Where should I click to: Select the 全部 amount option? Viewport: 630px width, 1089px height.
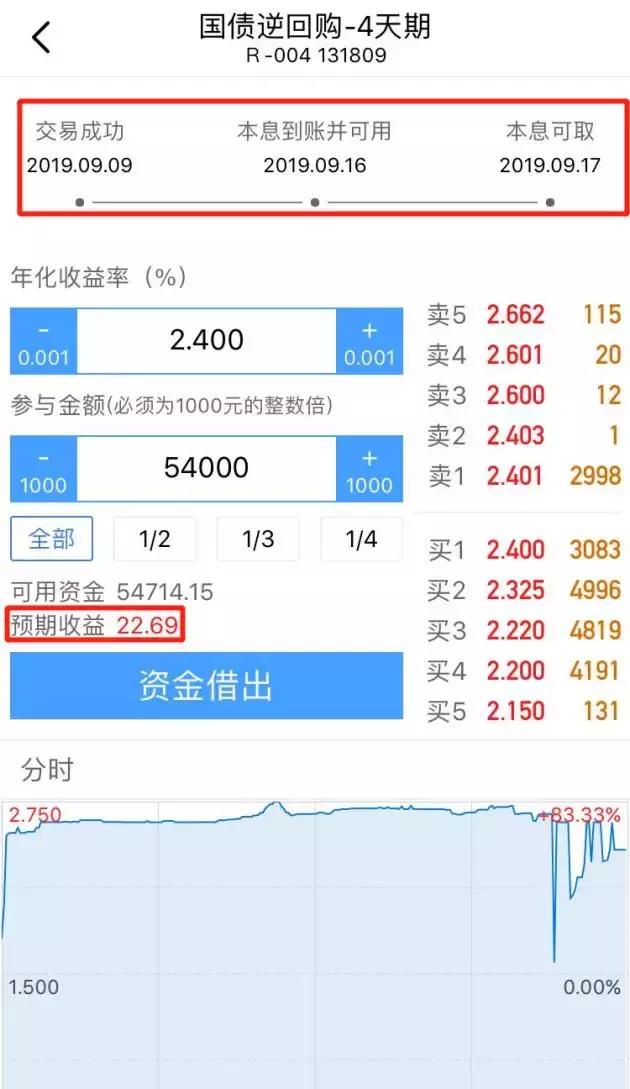pos(51,539)
